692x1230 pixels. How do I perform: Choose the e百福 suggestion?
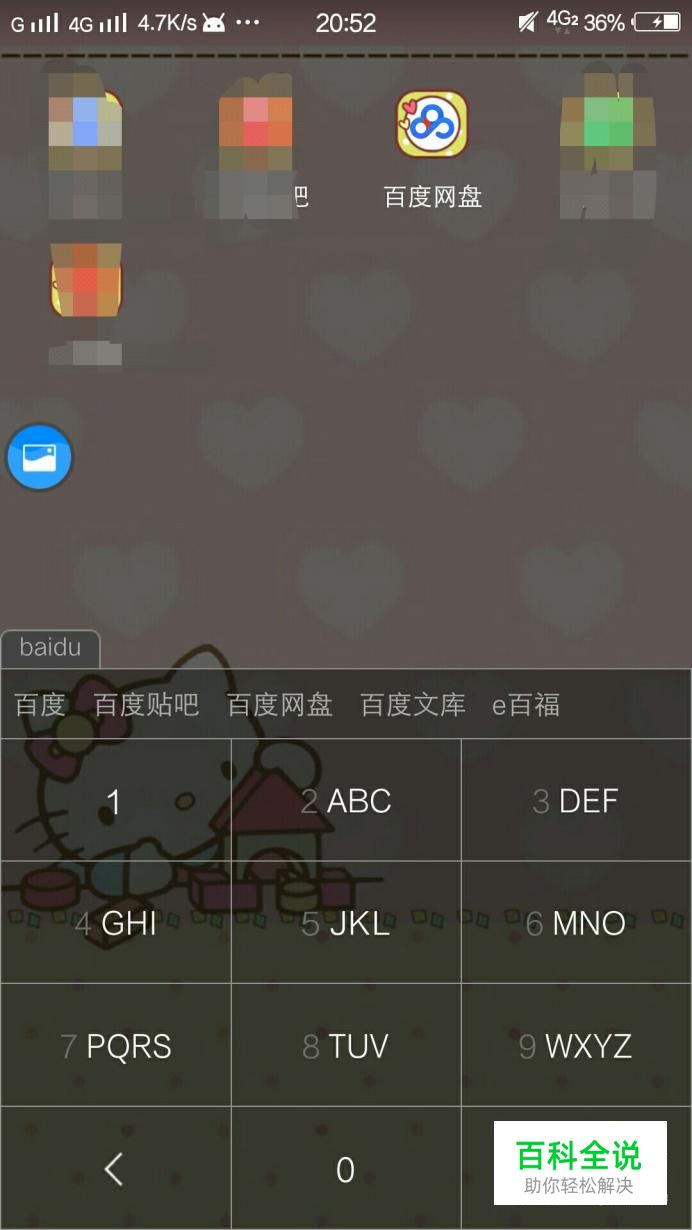click(525, 705)
